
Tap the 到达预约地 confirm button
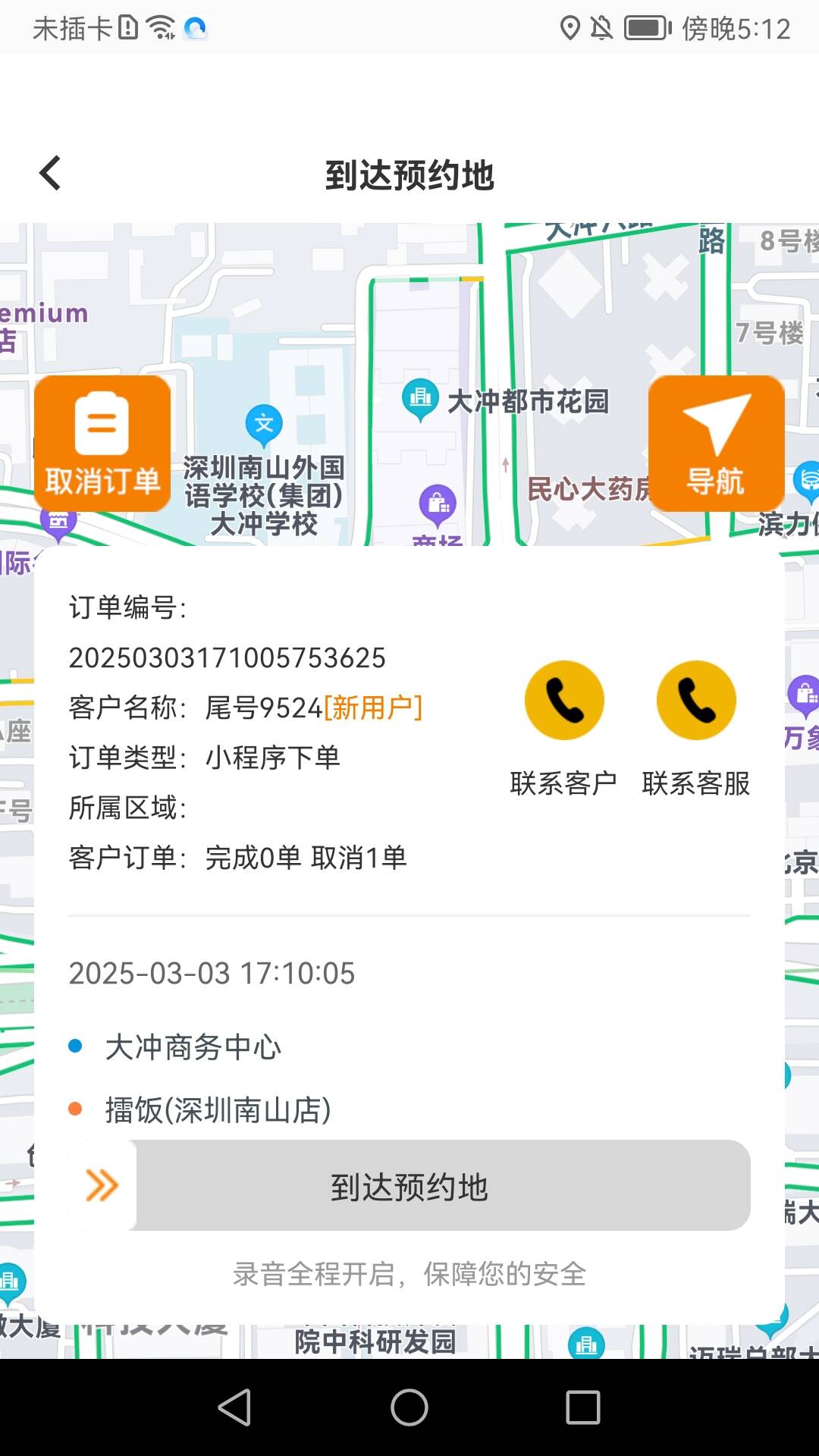409,1186
